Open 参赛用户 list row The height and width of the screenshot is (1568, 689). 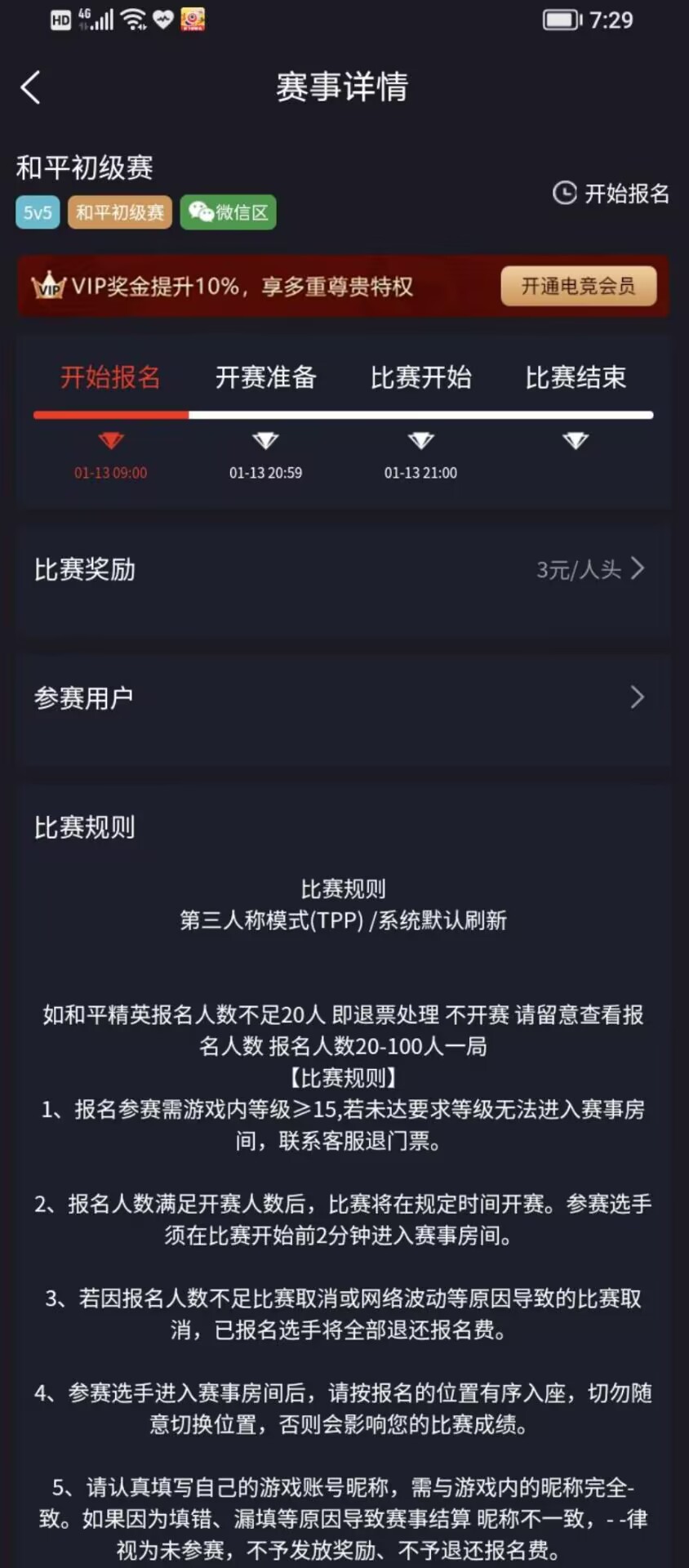343,697
